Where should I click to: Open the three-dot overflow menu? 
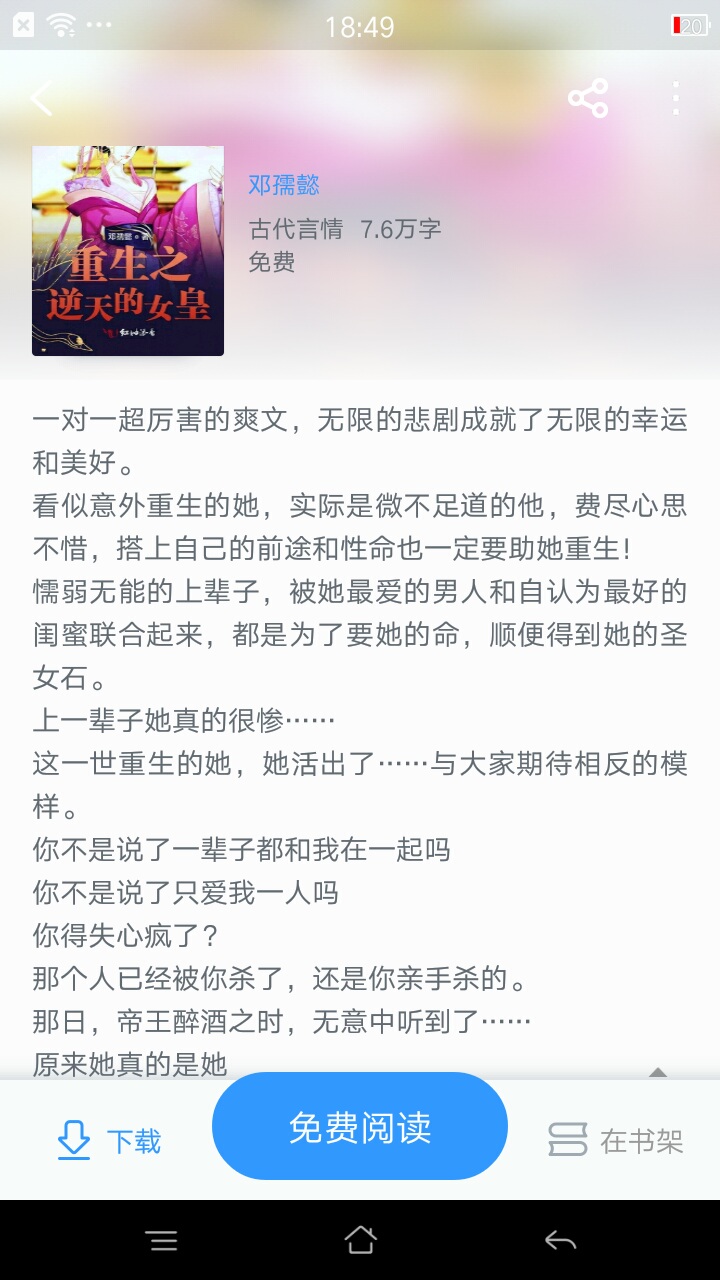[x=676, y=98]
